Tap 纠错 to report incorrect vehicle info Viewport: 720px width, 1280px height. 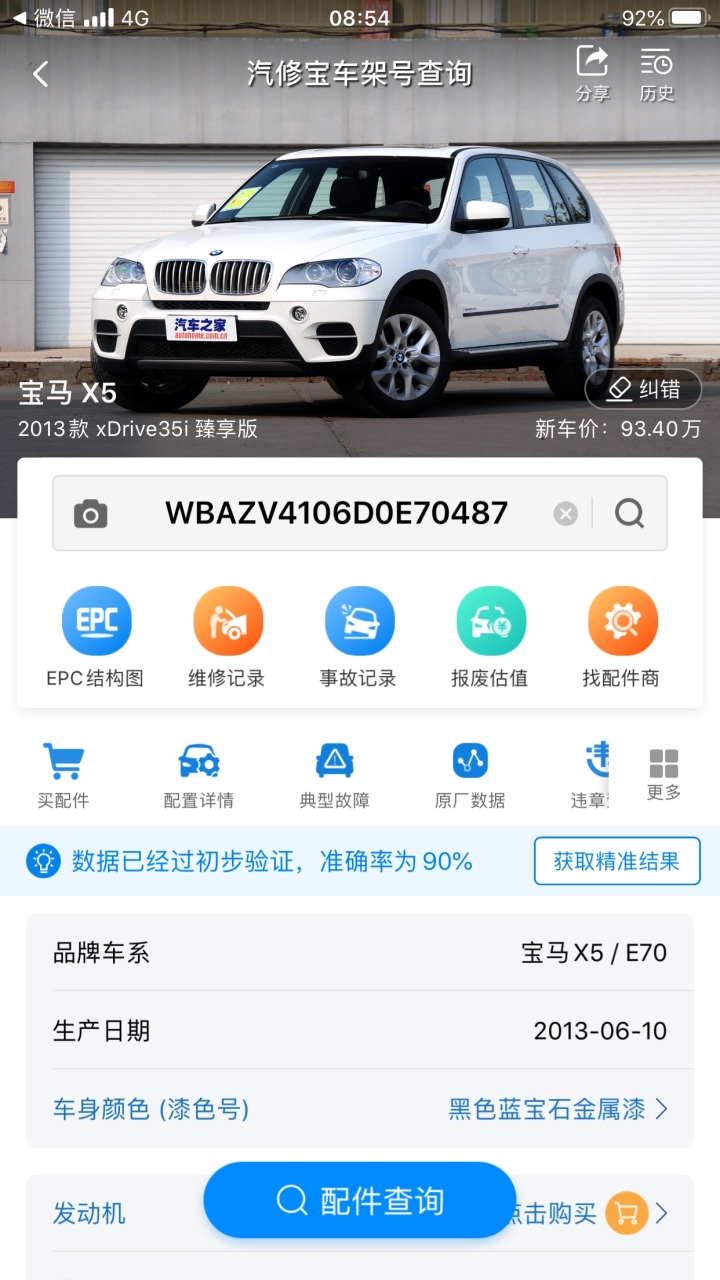coord(643,389)
